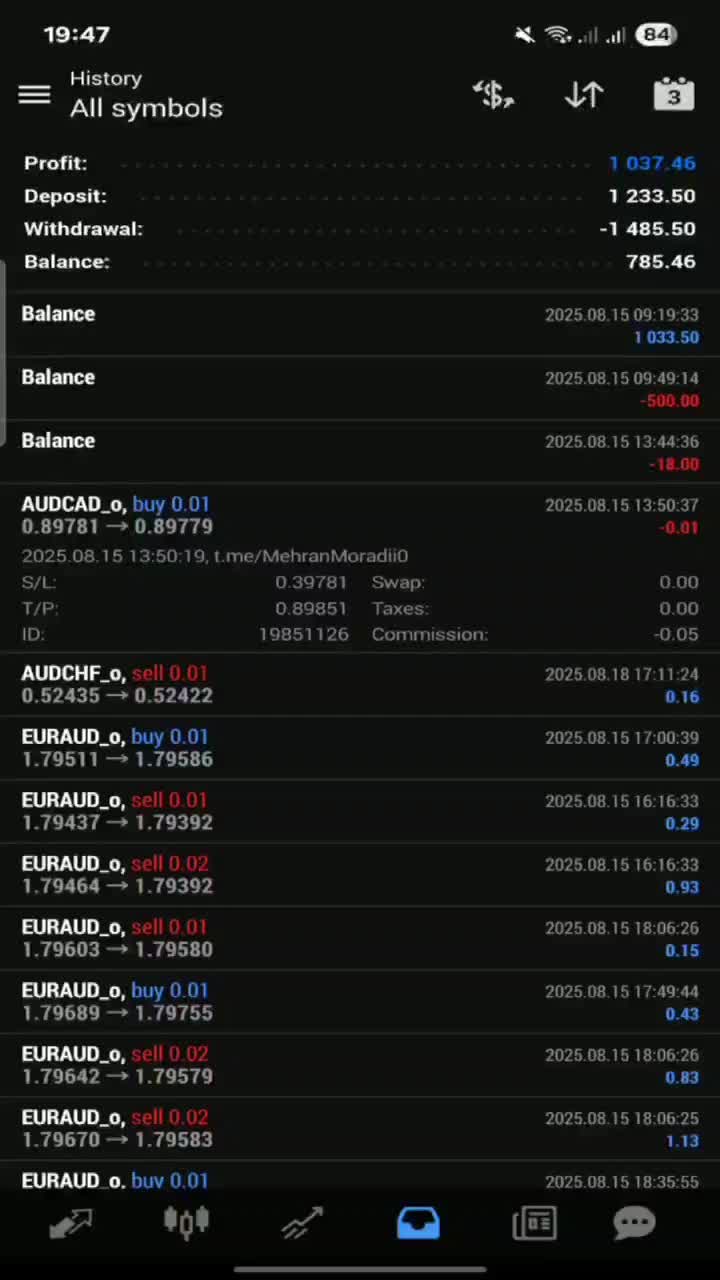Expand the EURAUD_o sell trade with 0.15 profit
Image resolution: width=720 pixels, height=1280 pixels.
click(360, 938)
